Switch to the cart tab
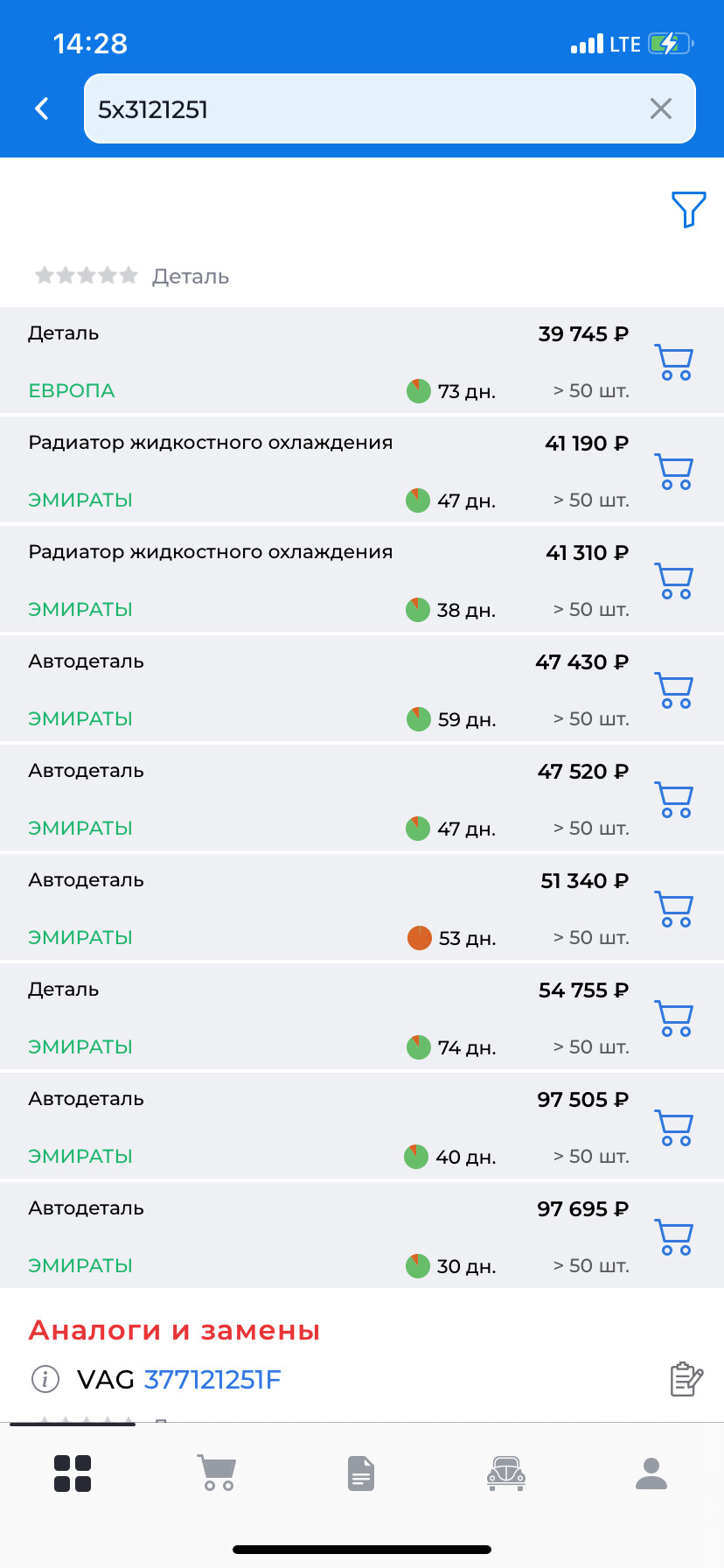The width and height of the screenshot is (724, 1568). click(217, 1473)
